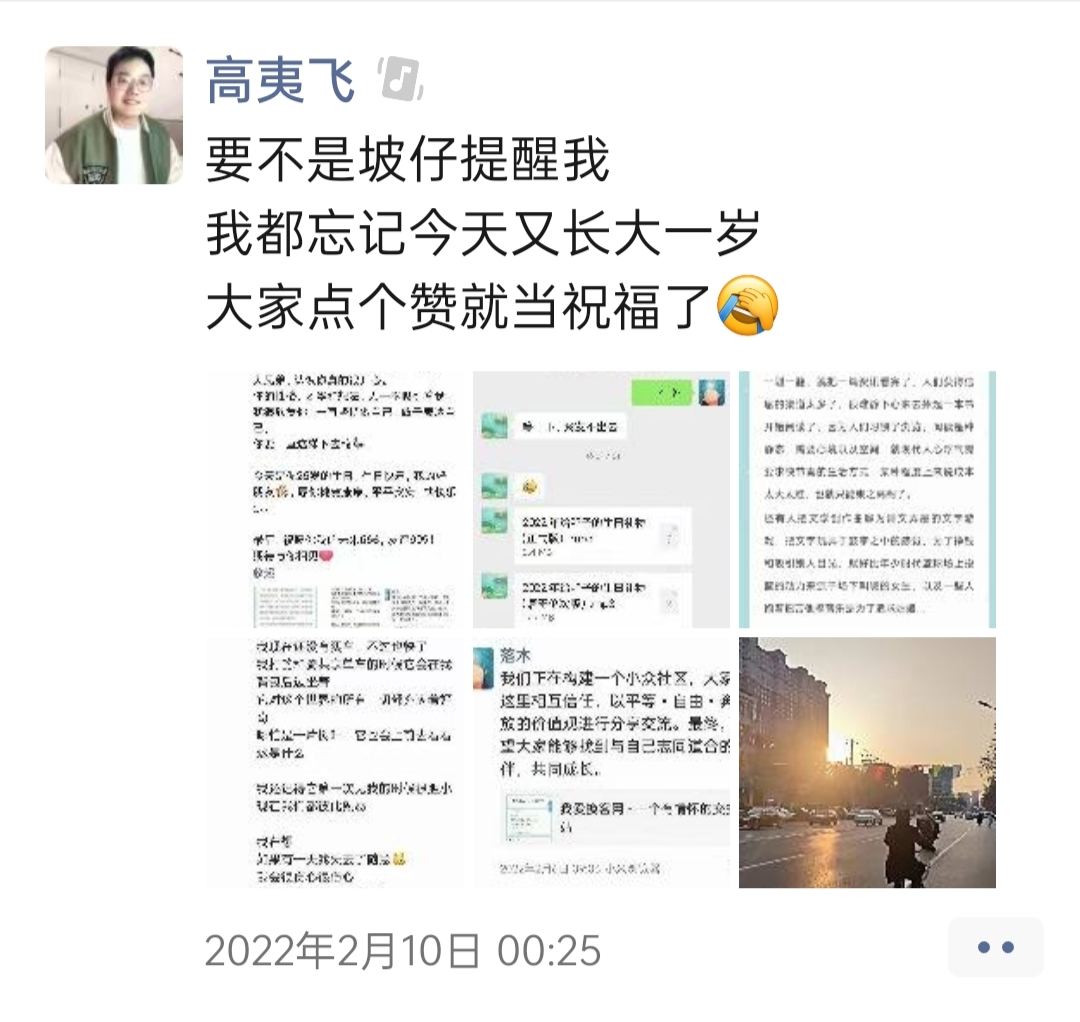Open the teal-bordered article screenshot
The height and width of the screenshot is (1022, 1080).
point(867,499)
